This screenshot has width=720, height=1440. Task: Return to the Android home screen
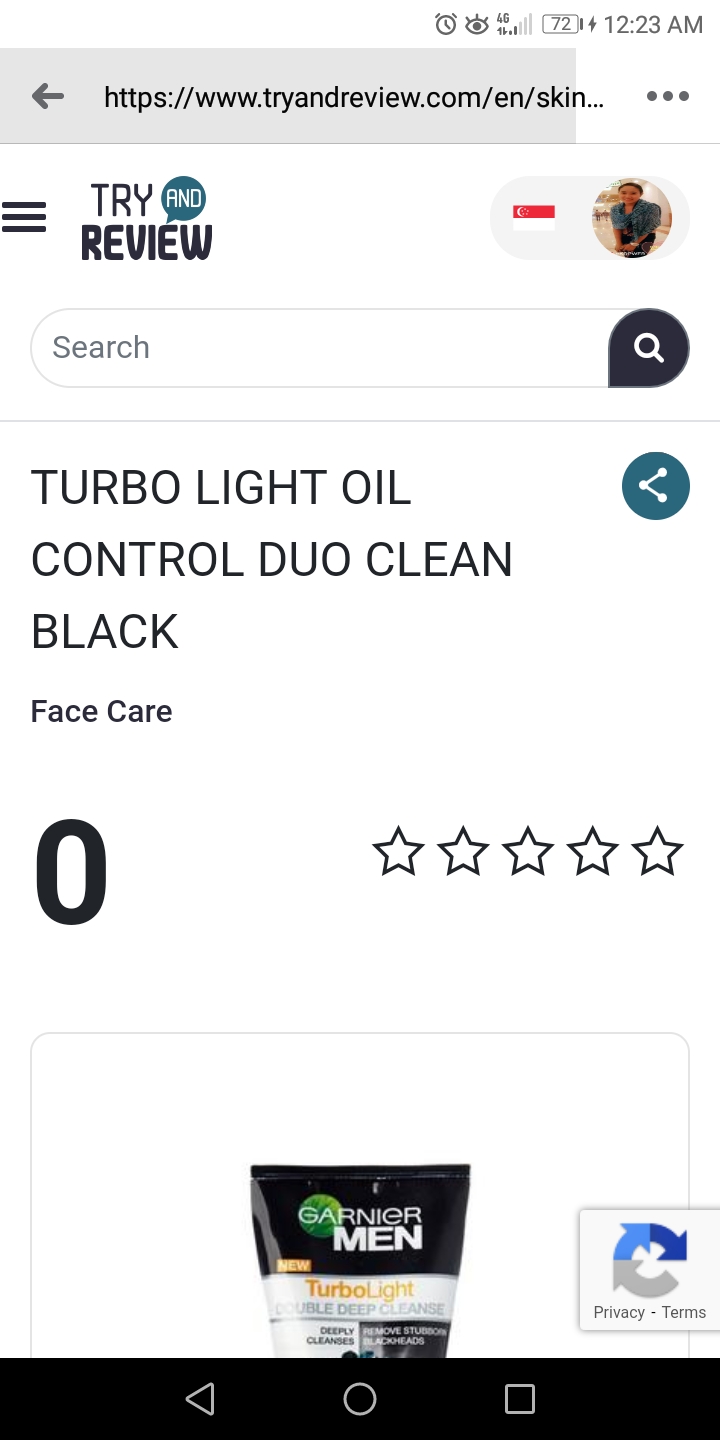[x=360, y=1399]
